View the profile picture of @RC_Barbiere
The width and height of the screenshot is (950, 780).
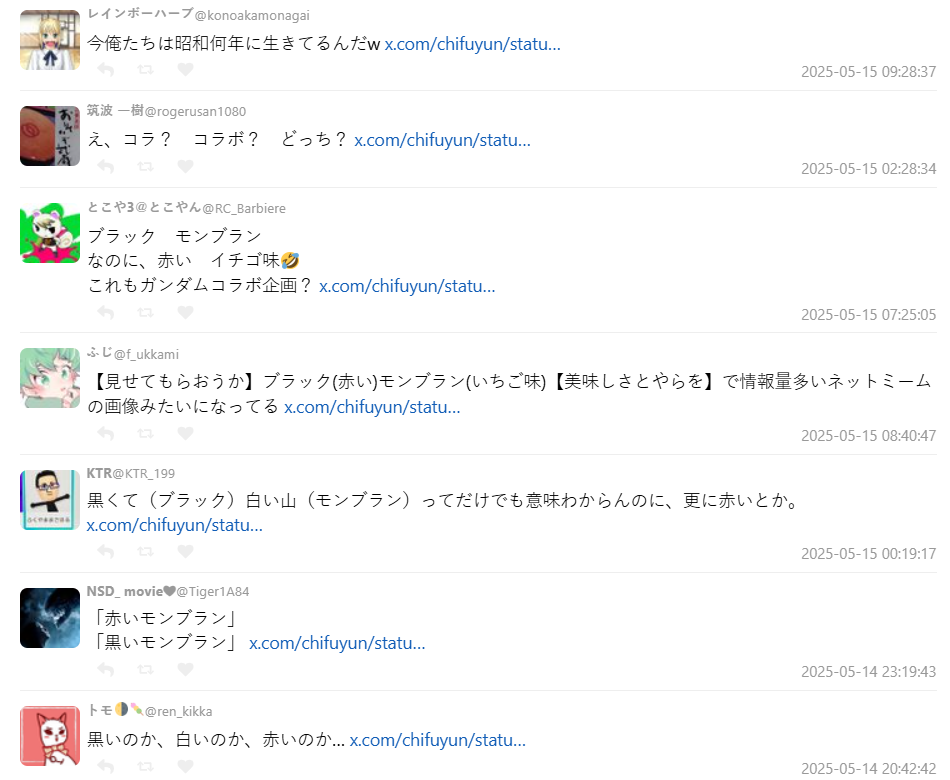(50, 233)
